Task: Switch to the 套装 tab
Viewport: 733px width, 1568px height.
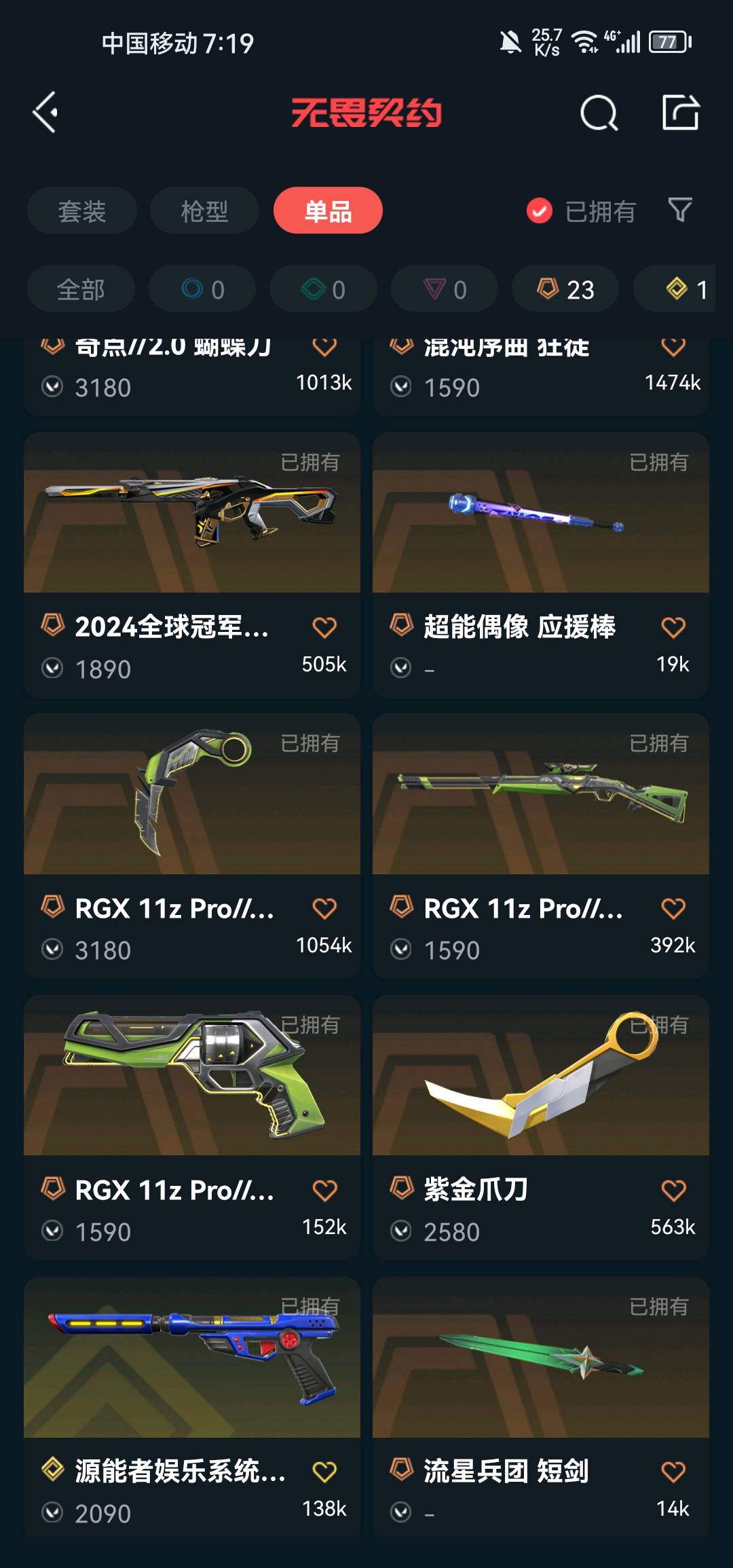Action: [x=82, y=211]
